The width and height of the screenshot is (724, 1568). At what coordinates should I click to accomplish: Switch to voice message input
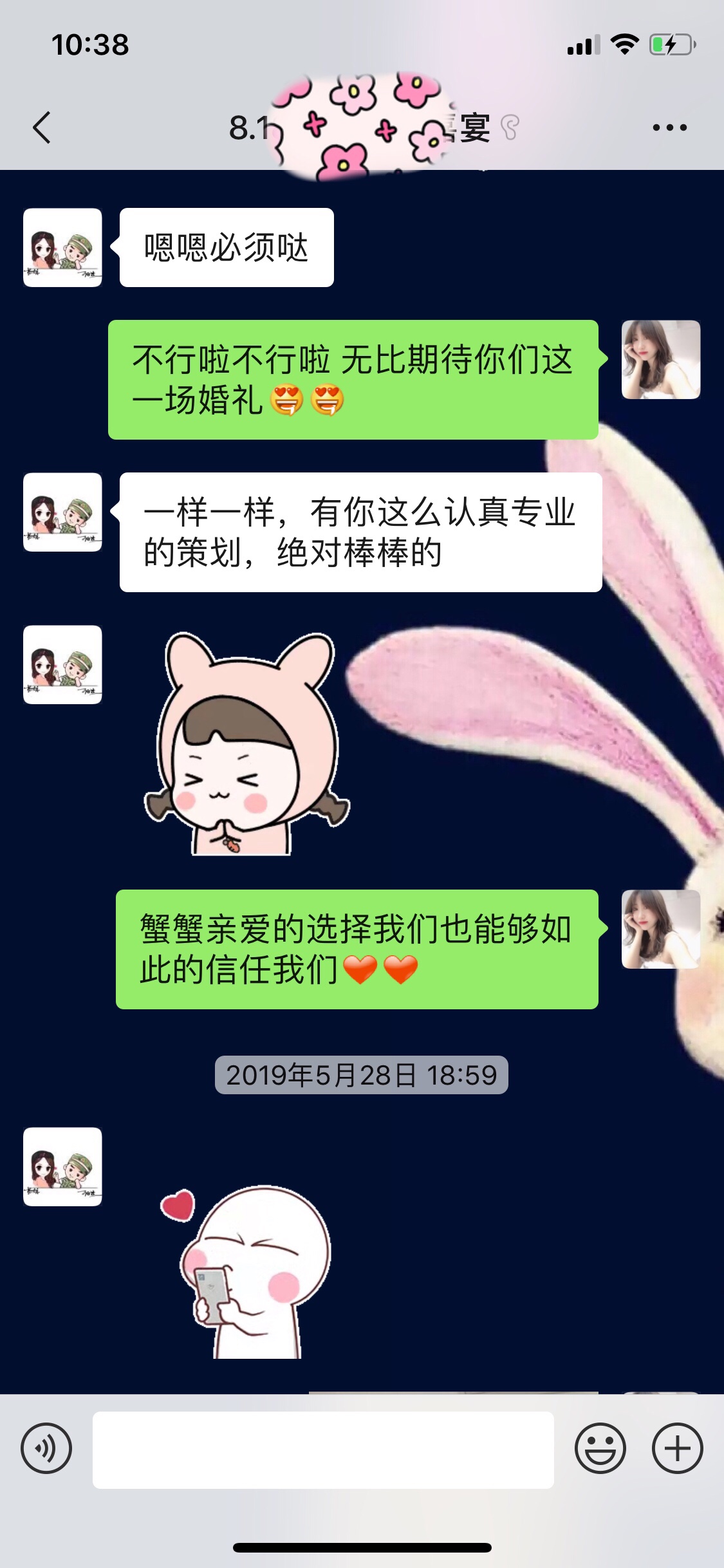pos(46,1448)
